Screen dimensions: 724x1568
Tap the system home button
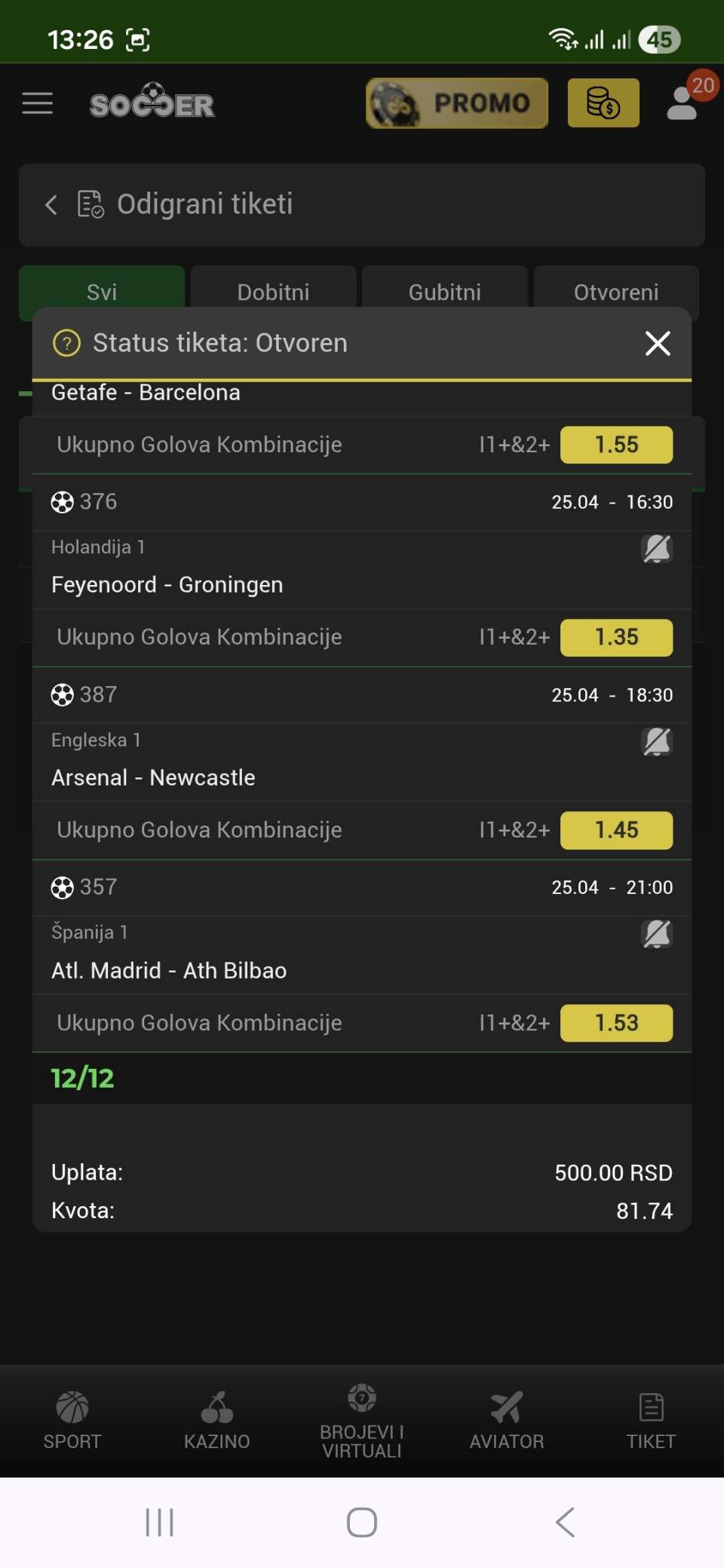(x=362, y=1522)
